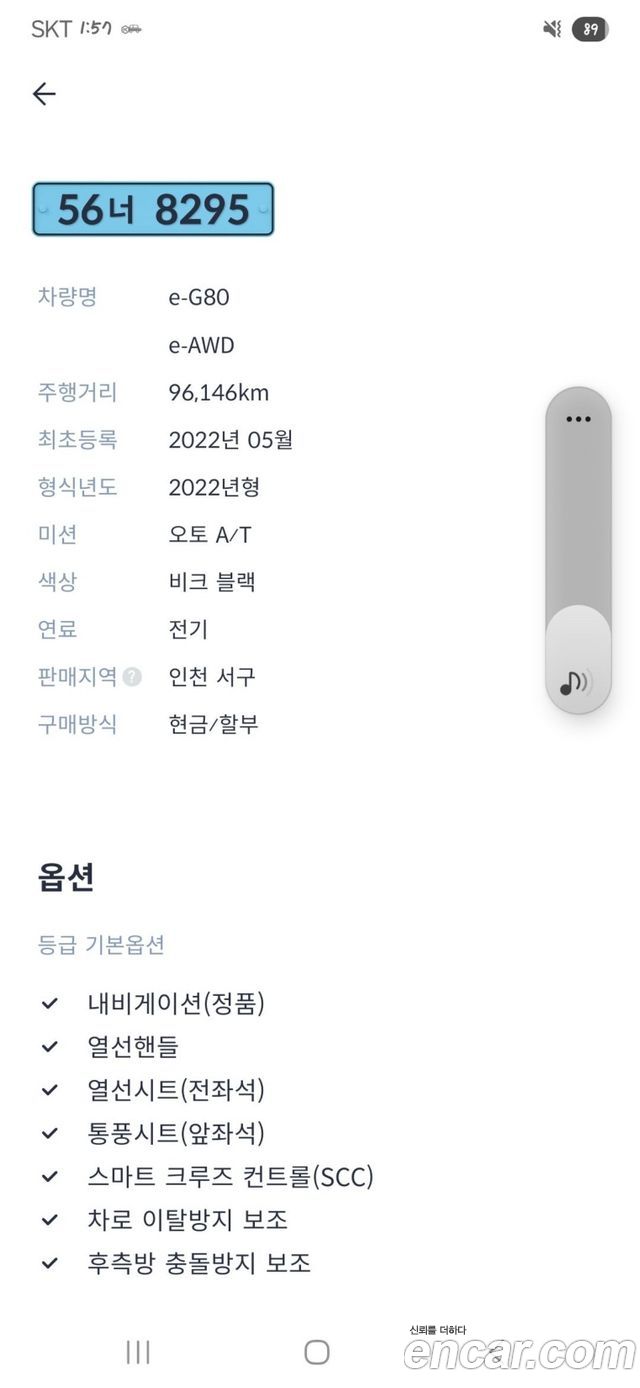Open the three-dot menu on the volume panel
This screenshot has width=640, height=1388.
[578, 419]
